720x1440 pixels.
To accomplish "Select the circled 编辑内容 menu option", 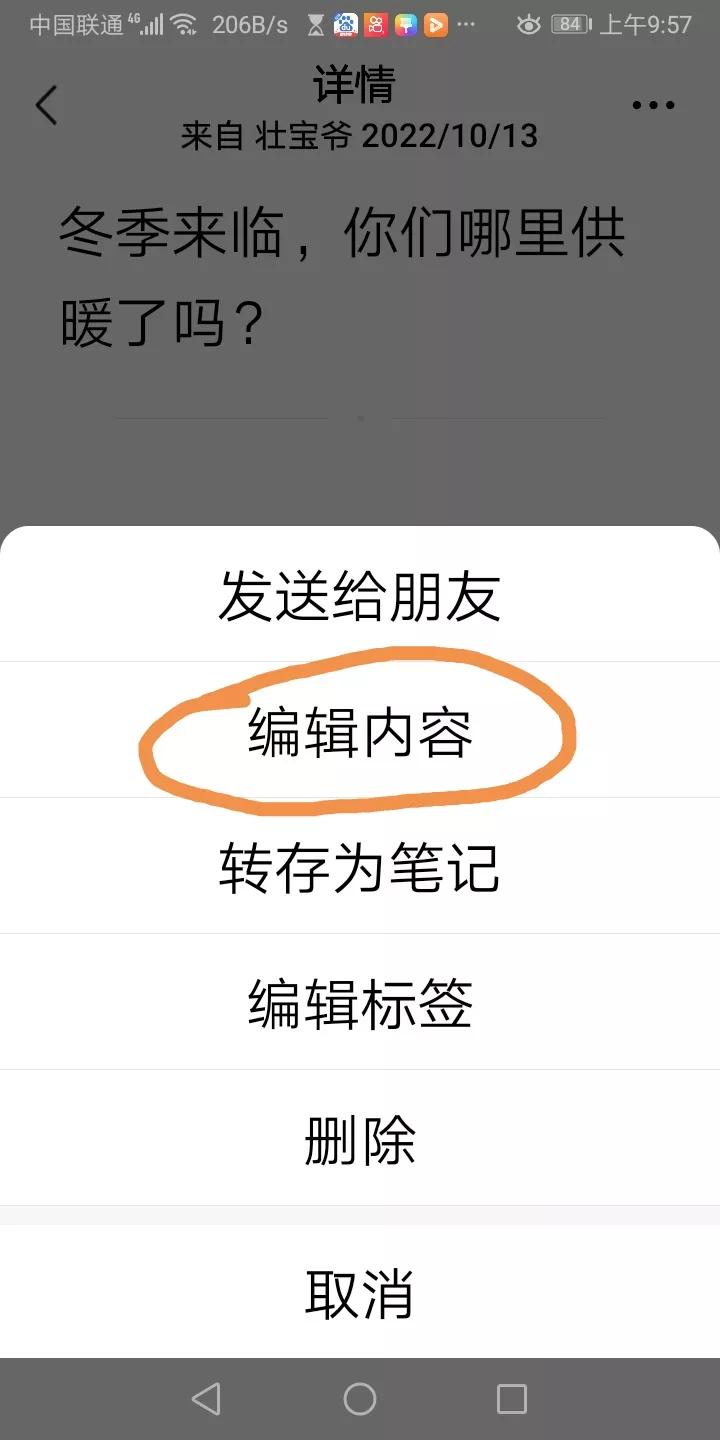I will pos(359,731).
